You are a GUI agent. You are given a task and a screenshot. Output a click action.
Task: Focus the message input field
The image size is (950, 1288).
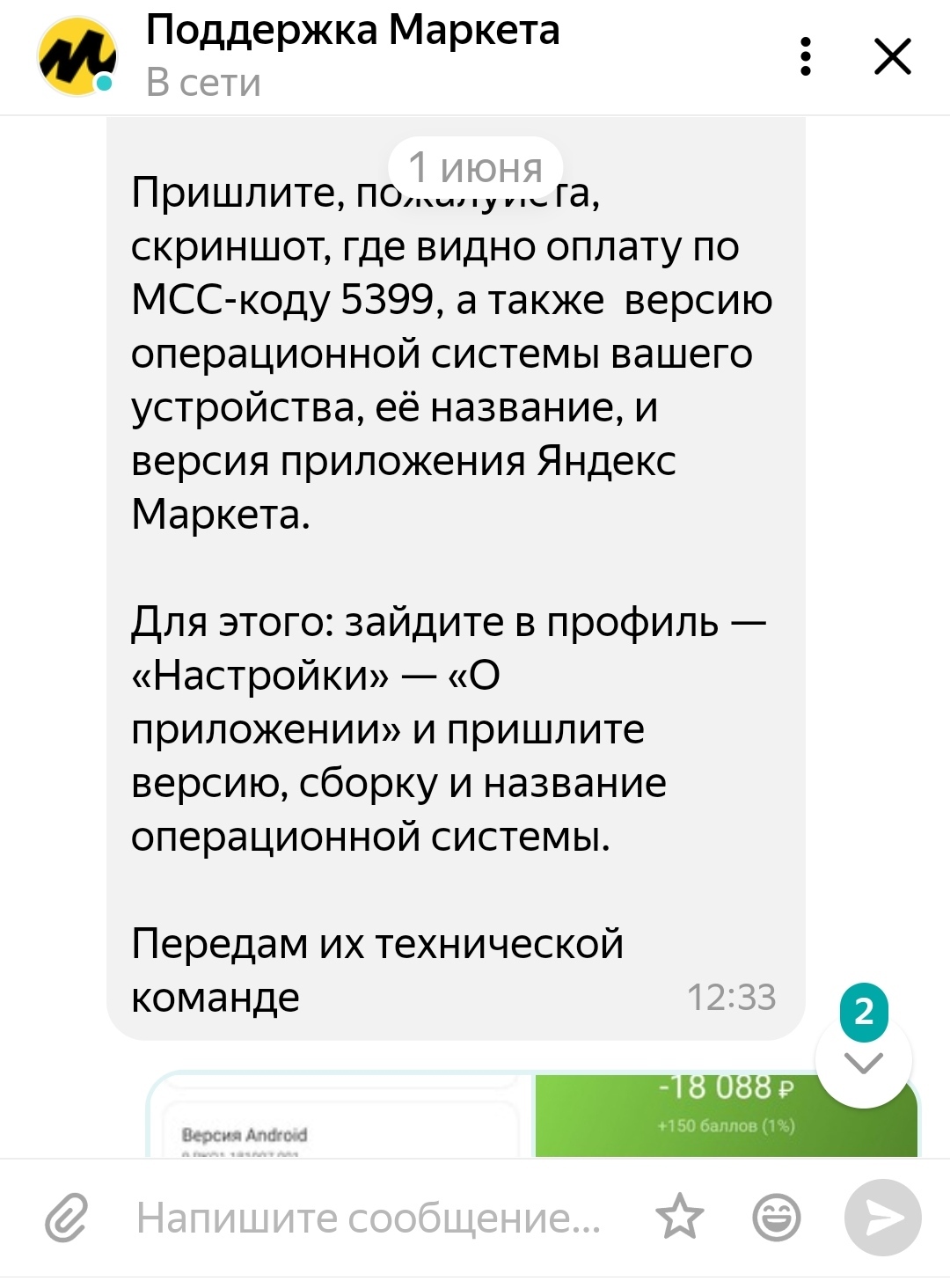click(369, 1218)
